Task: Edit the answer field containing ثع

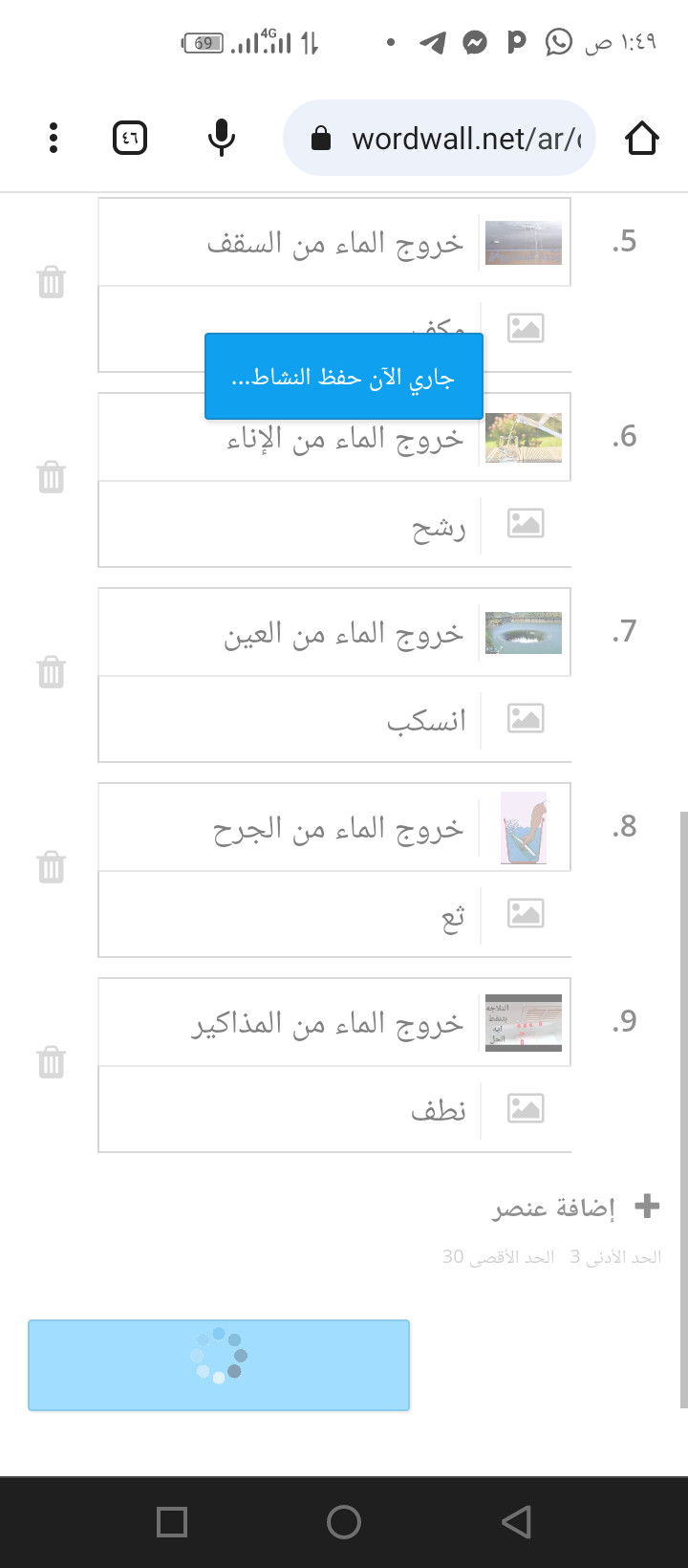Action: [290, 914]
